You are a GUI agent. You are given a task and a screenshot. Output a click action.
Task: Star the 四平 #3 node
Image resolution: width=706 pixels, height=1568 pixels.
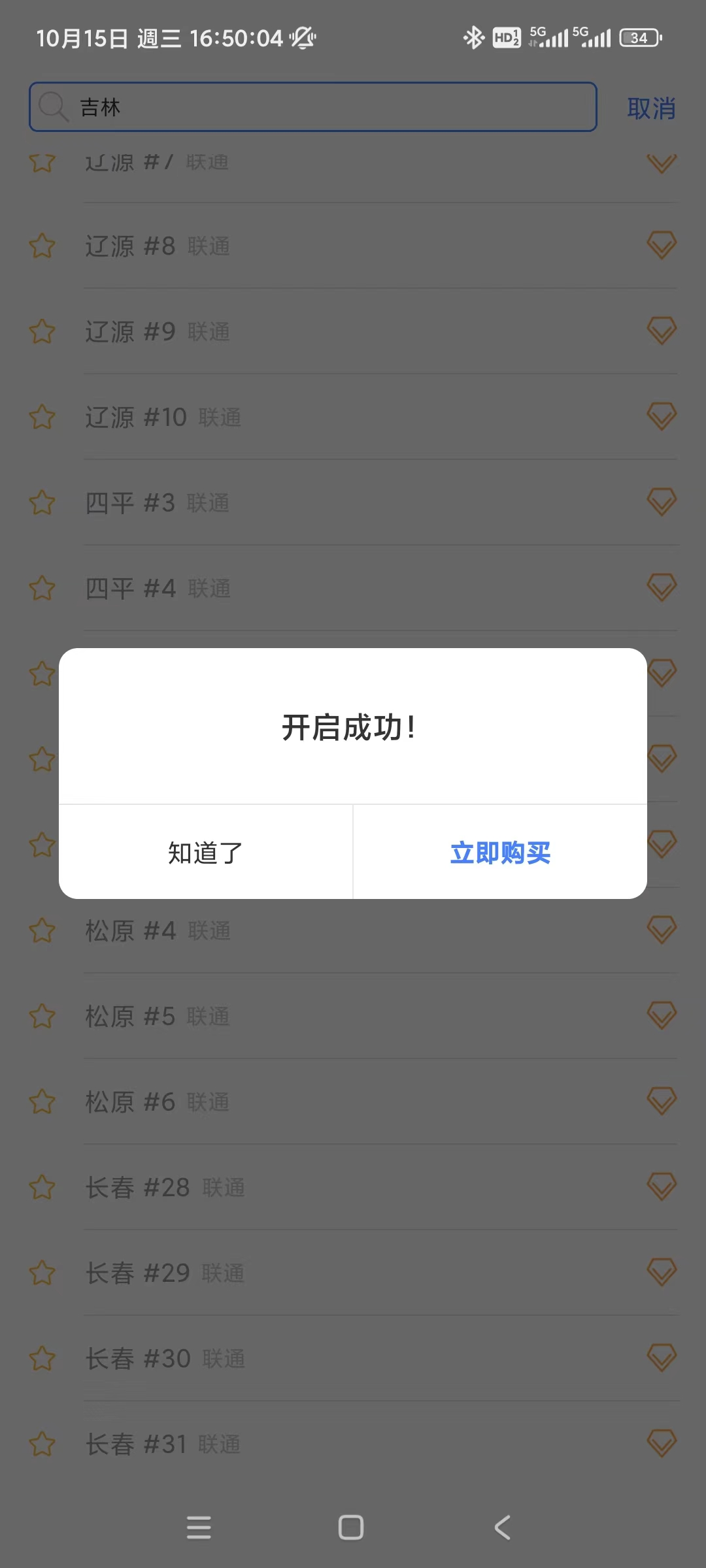point(42,502)
